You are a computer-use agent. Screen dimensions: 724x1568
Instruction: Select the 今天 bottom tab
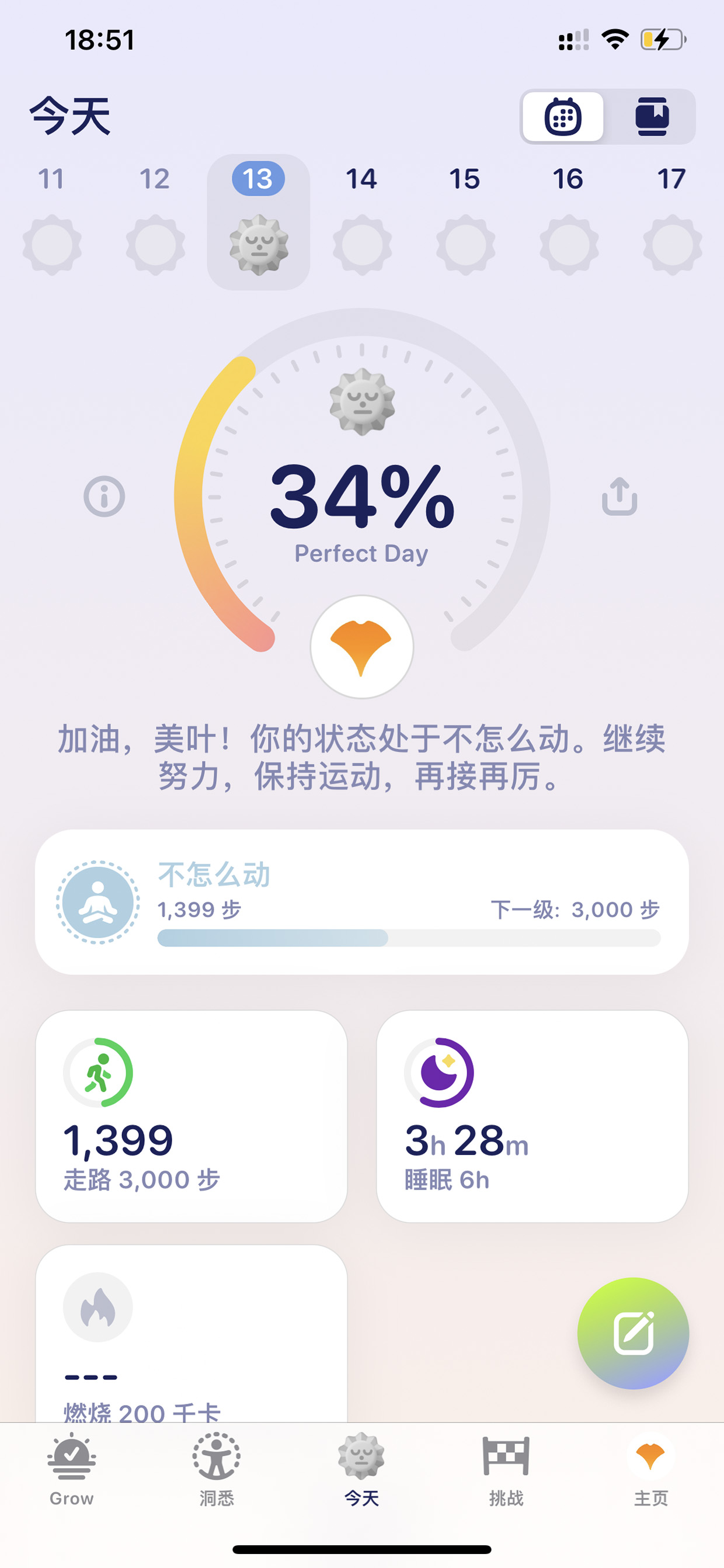361,1469
